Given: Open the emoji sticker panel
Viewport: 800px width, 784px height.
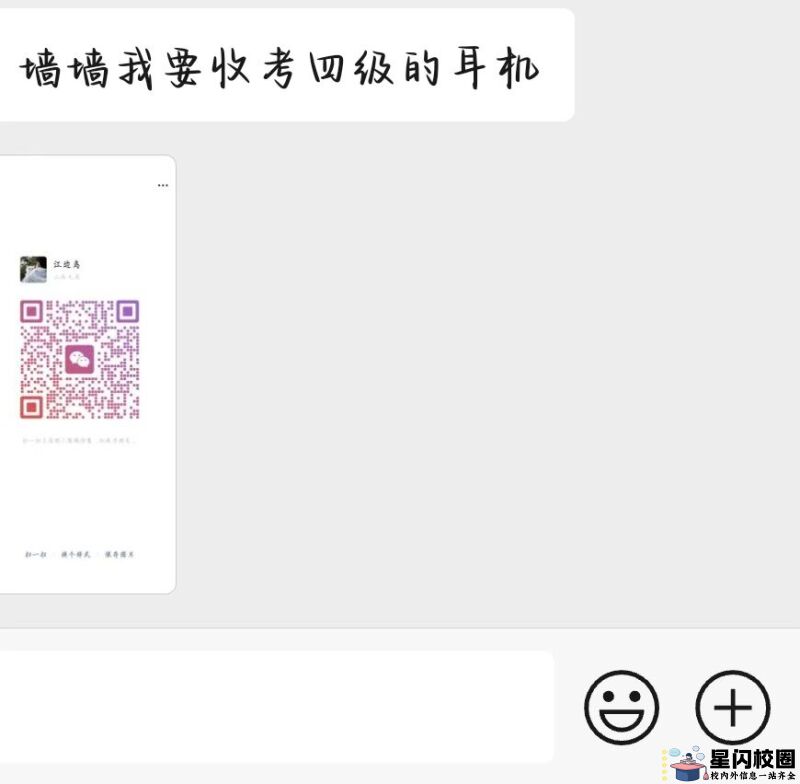Looking at the screenshot, I should coord(621,707).
